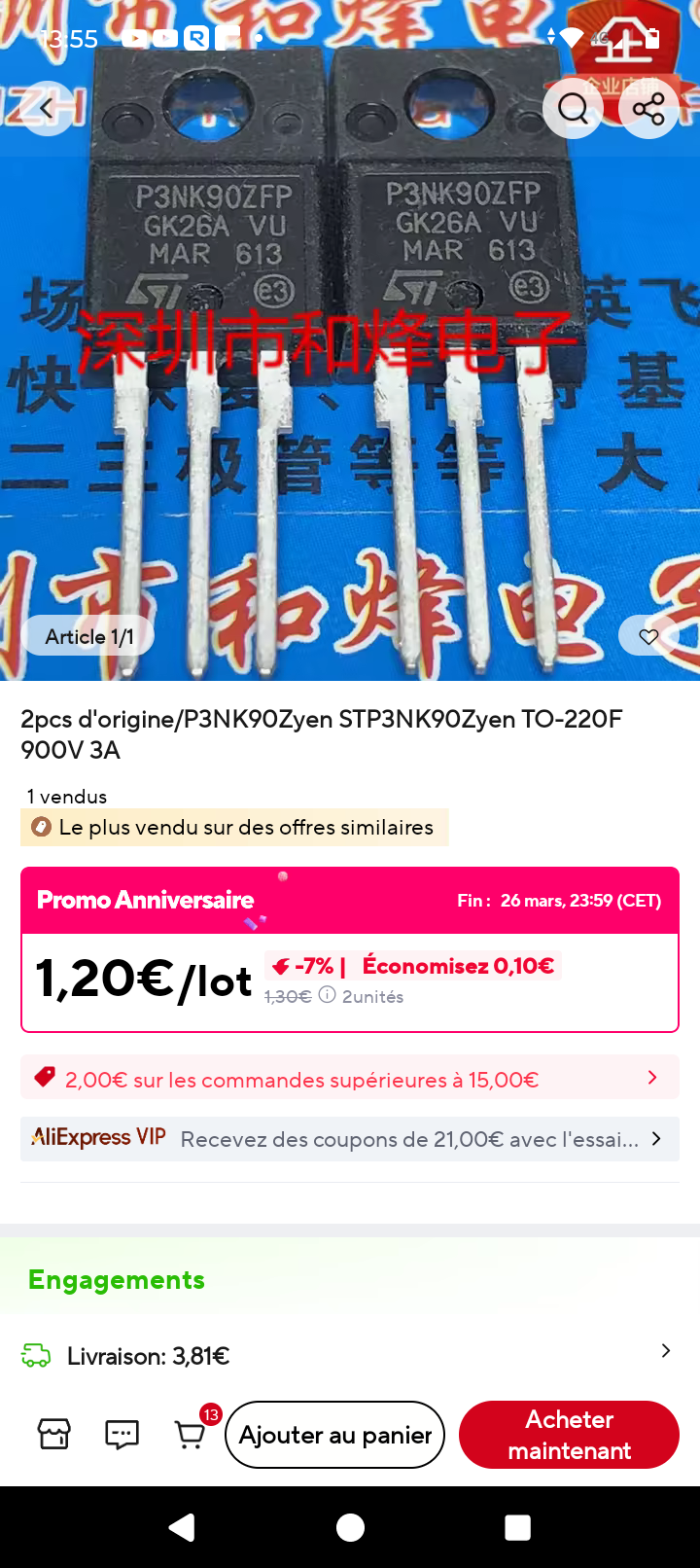The height and width of the screenshot is (1568, 700).
Task: Open the product image full screen
Action: pyautogui.click(x=350, y=389)
